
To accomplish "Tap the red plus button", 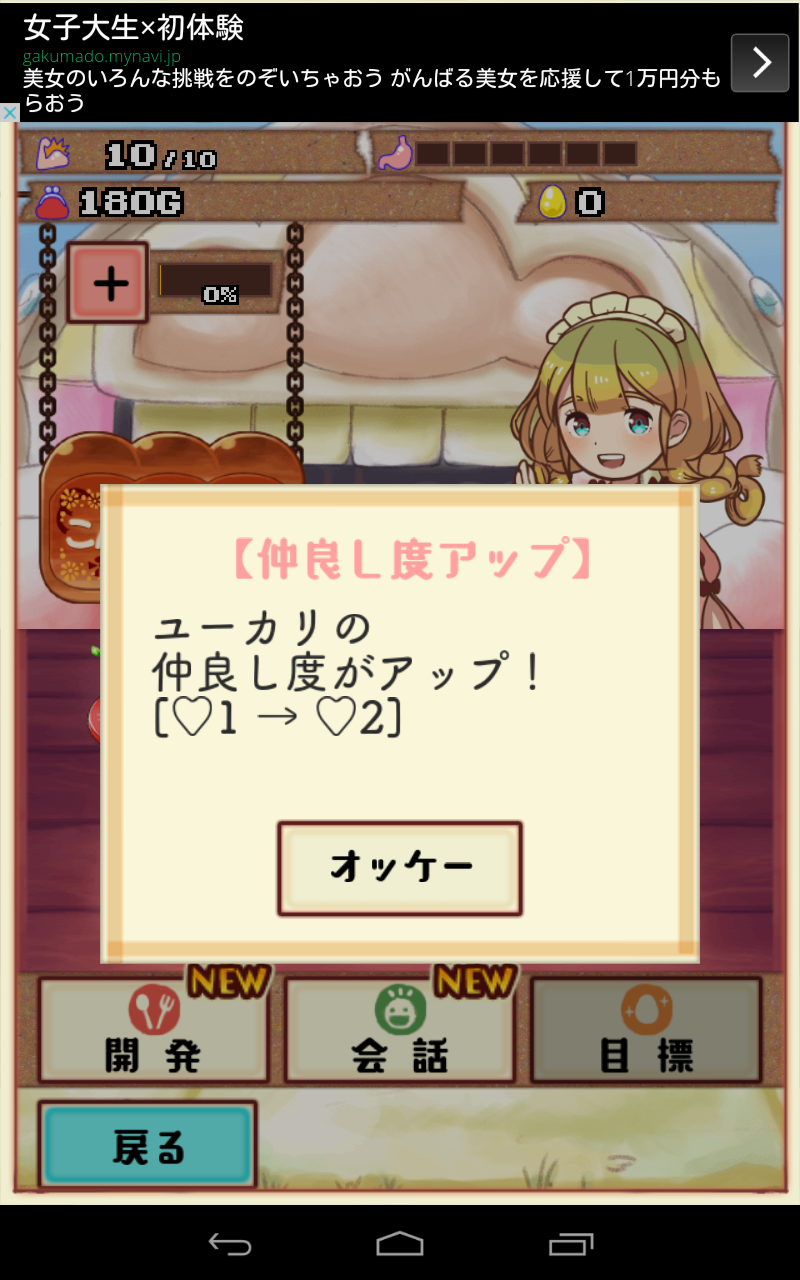I will point(108,283).
